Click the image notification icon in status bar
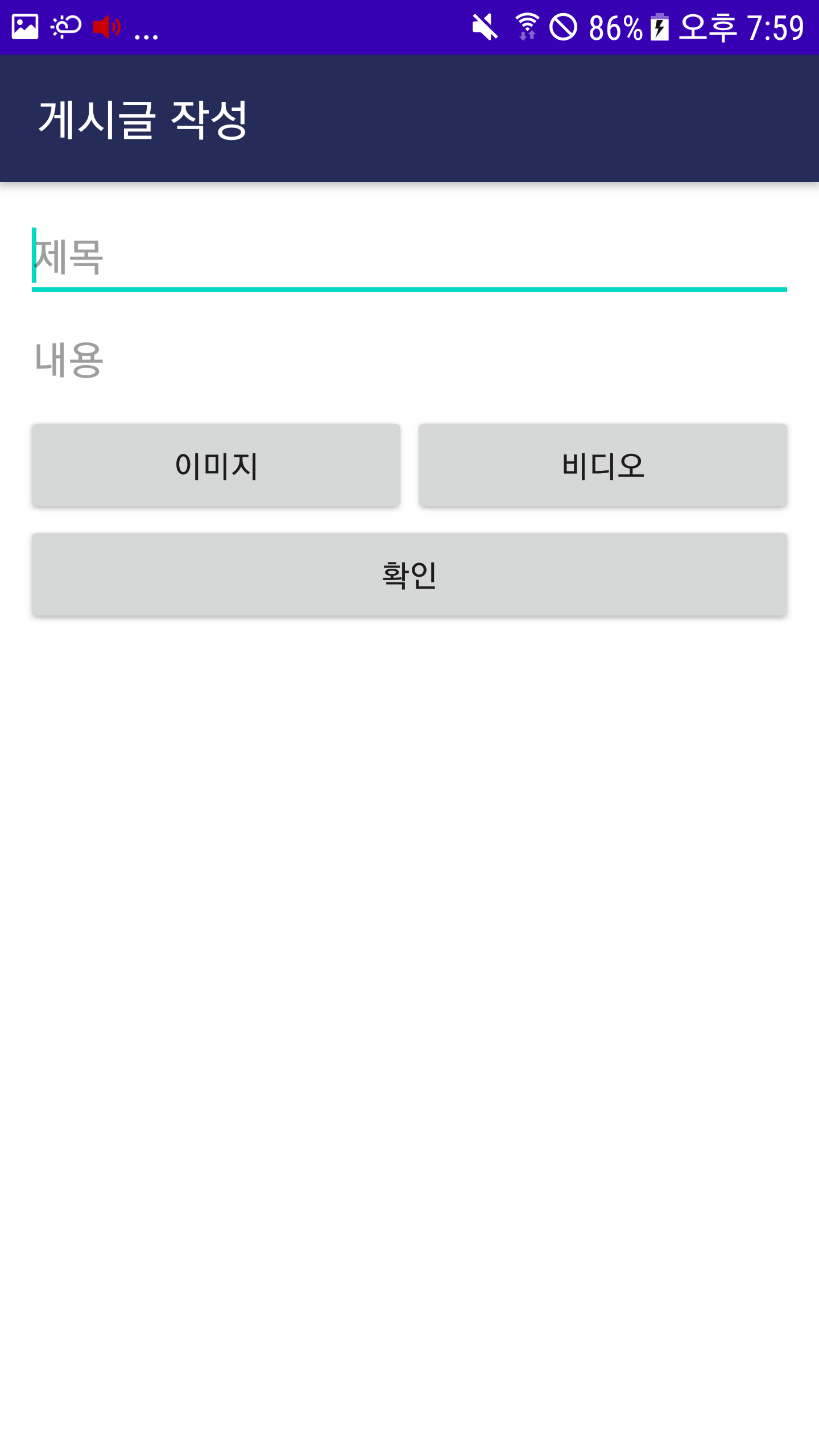The height and width of the screenshot is (1456, 819). coord(24,26)
